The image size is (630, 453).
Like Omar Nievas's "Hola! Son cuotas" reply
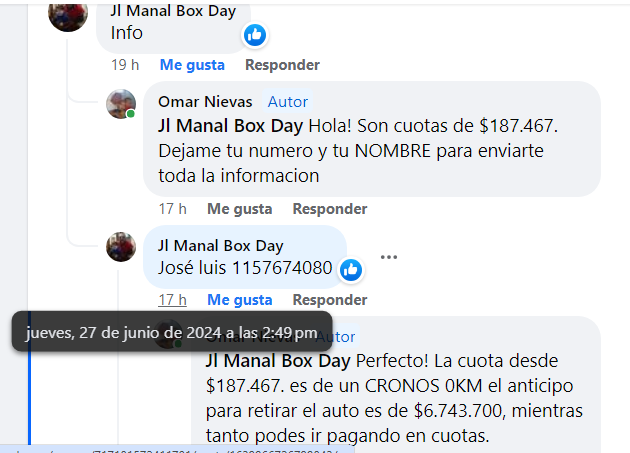point(239,209)
